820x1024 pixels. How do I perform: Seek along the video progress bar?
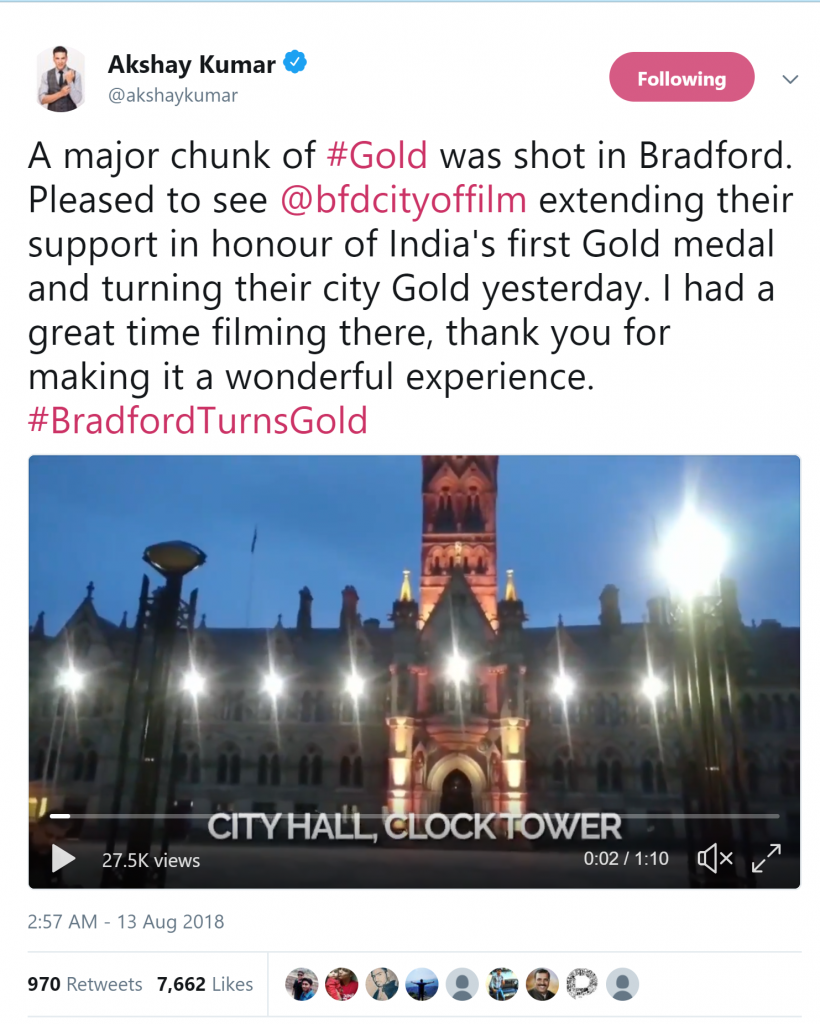point(400,816)
